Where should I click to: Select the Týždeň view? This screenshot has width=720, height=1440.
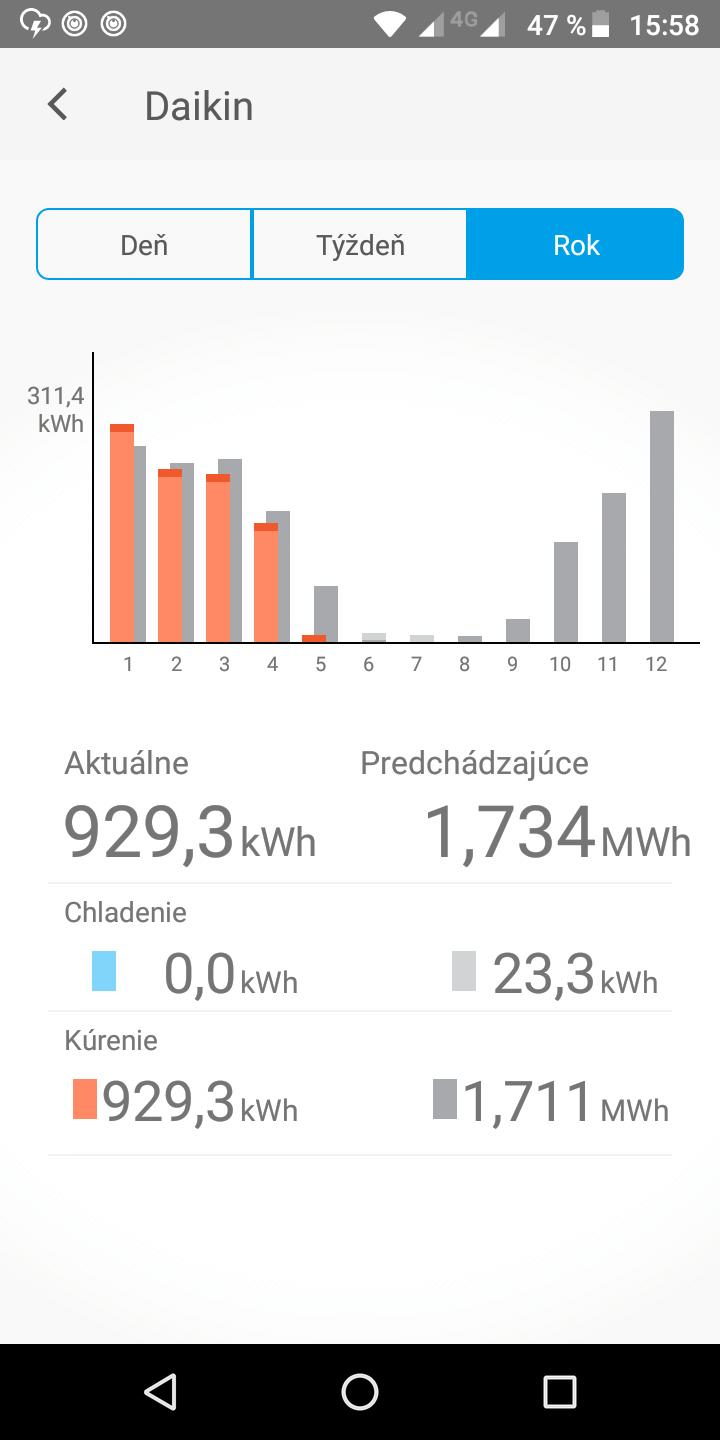[360, 245]
